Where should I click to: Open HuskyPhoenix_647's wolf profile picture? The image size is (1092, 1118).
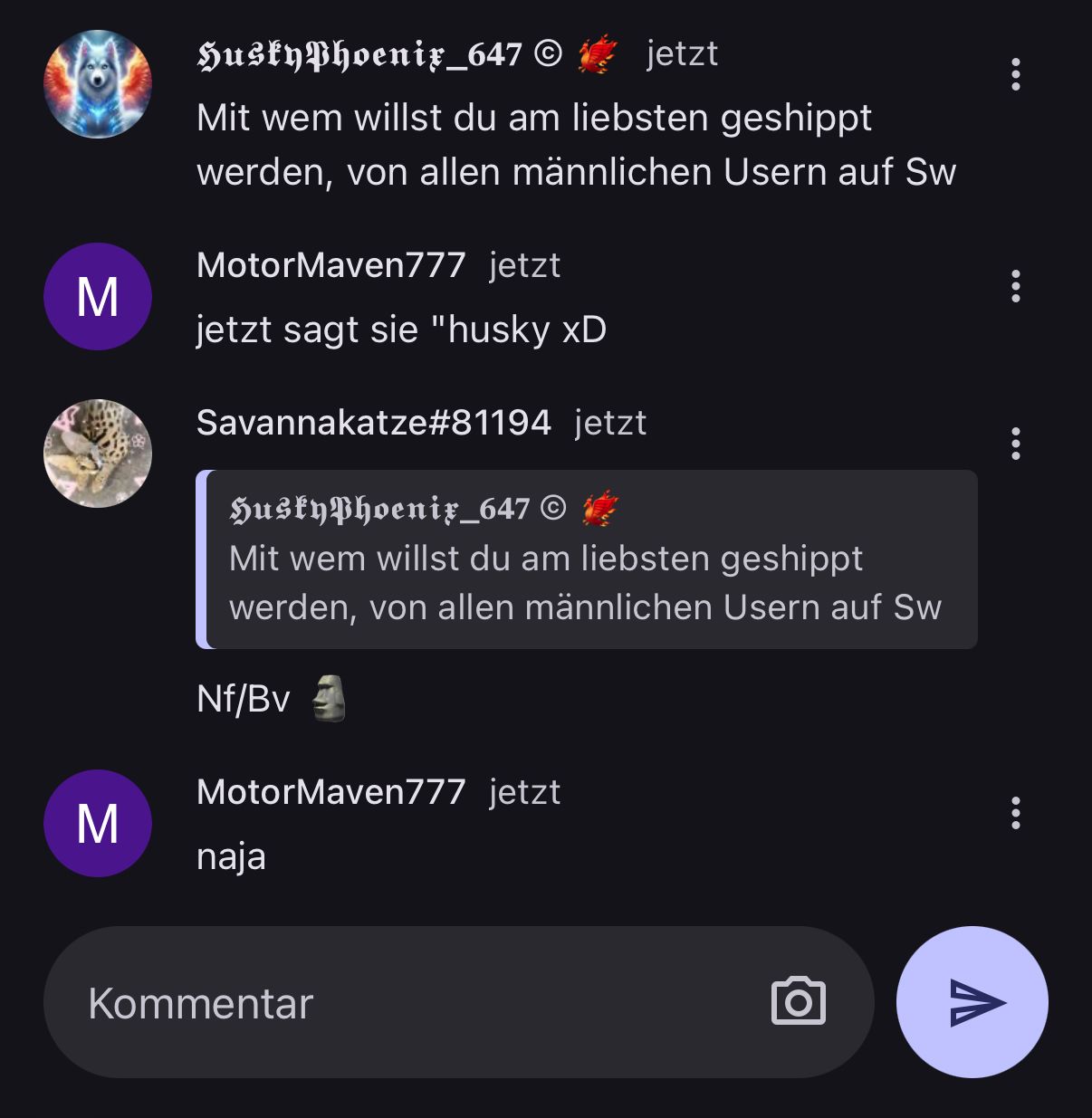point(98,84)
